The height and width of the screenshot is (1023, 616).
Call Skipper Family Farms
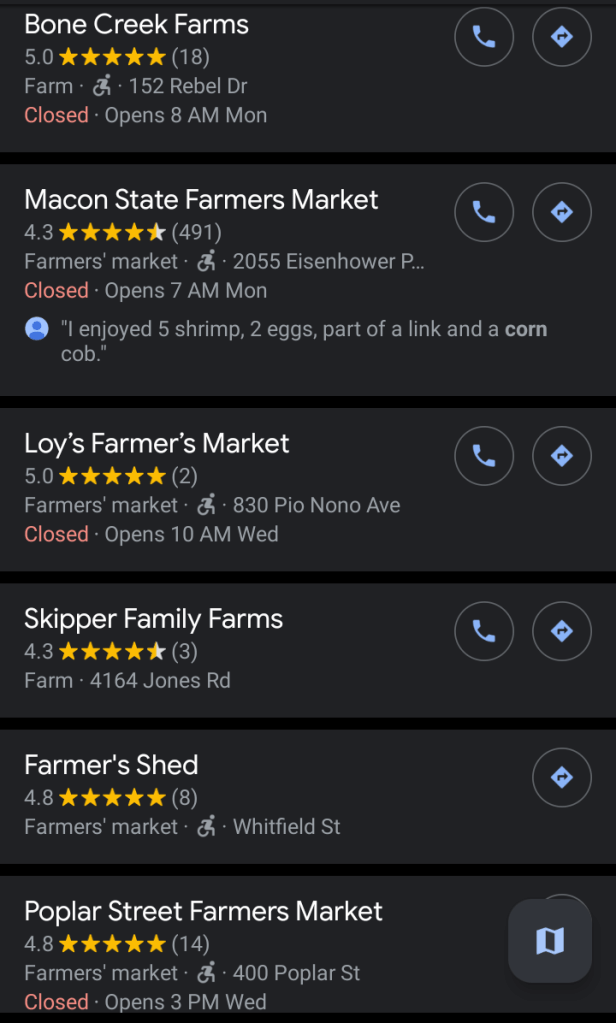[484, 631]
